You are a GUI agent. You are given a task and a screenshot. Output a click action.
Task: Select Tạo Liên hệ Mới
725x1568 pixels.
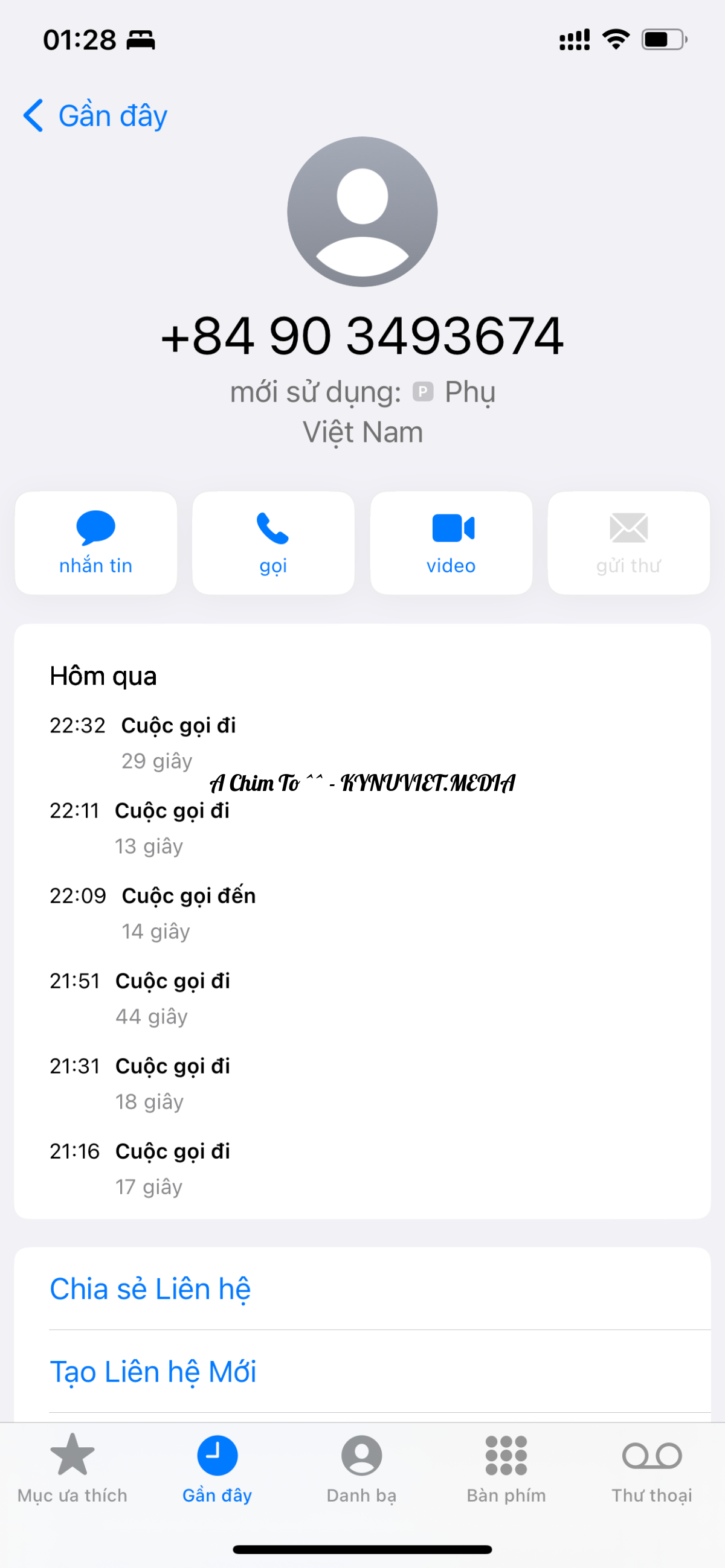point(153,1371)
